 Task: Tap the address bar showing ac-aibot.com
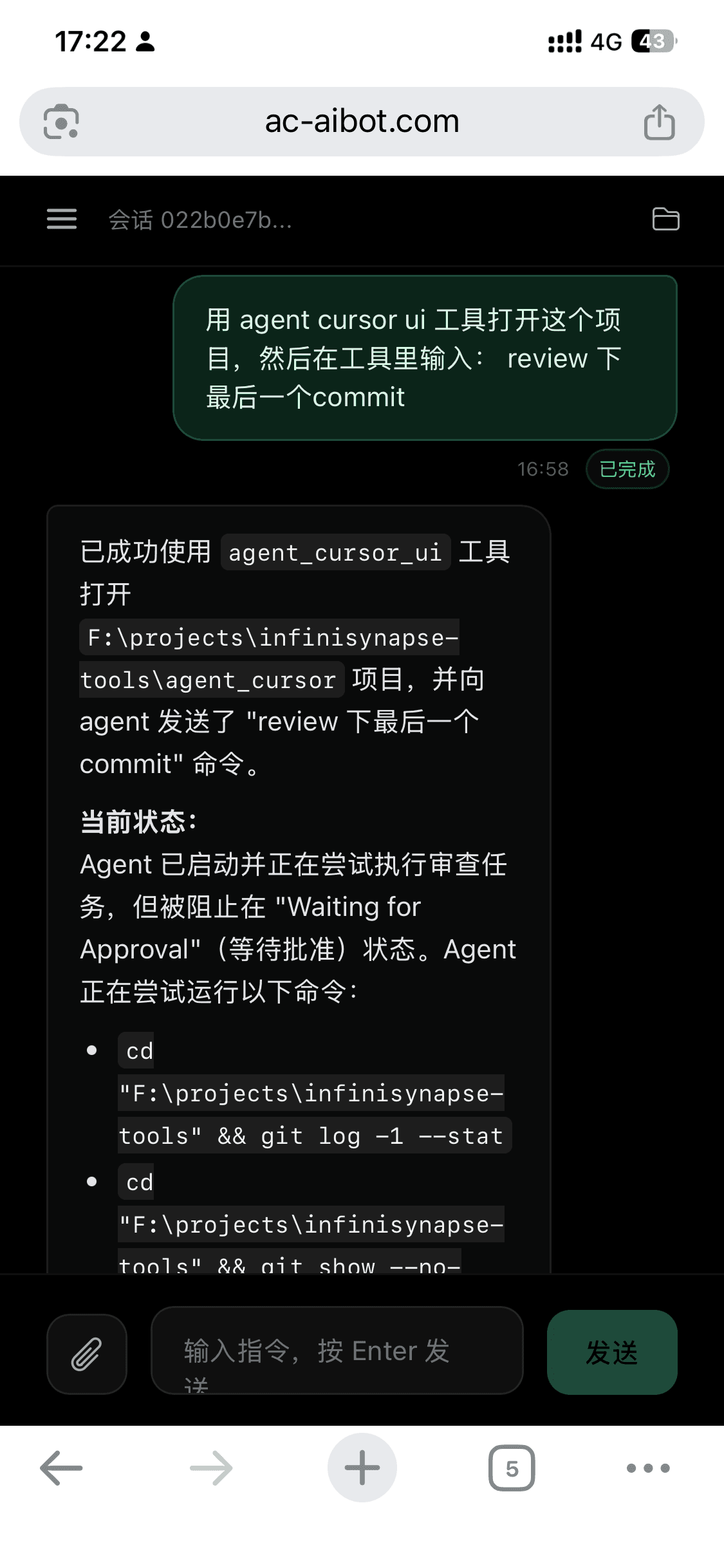coord(362,121)
